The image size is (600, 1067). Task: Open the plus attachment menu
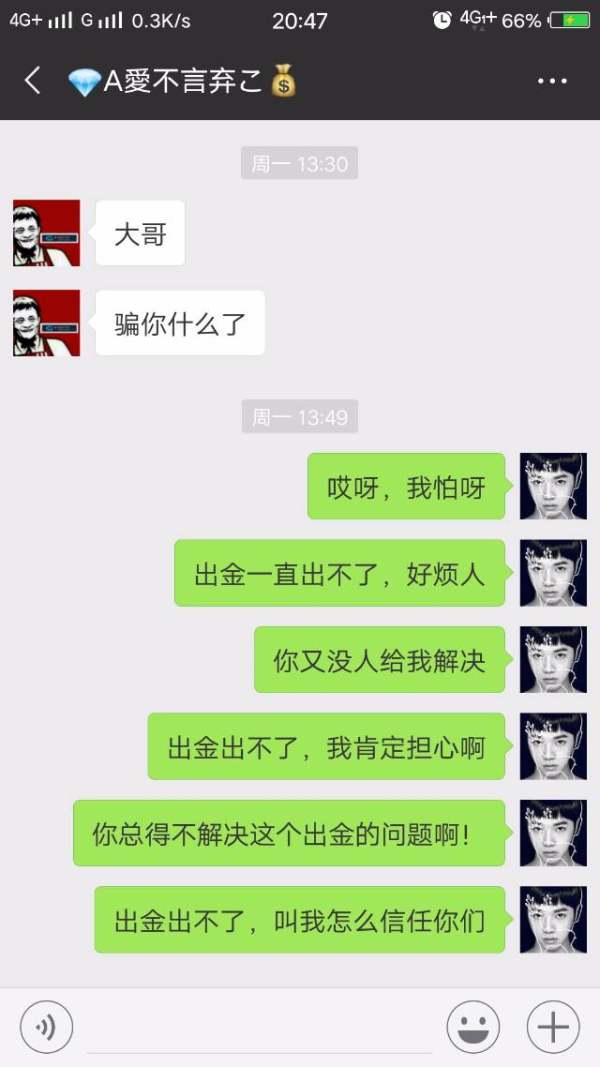click(x=553, y=1027)
